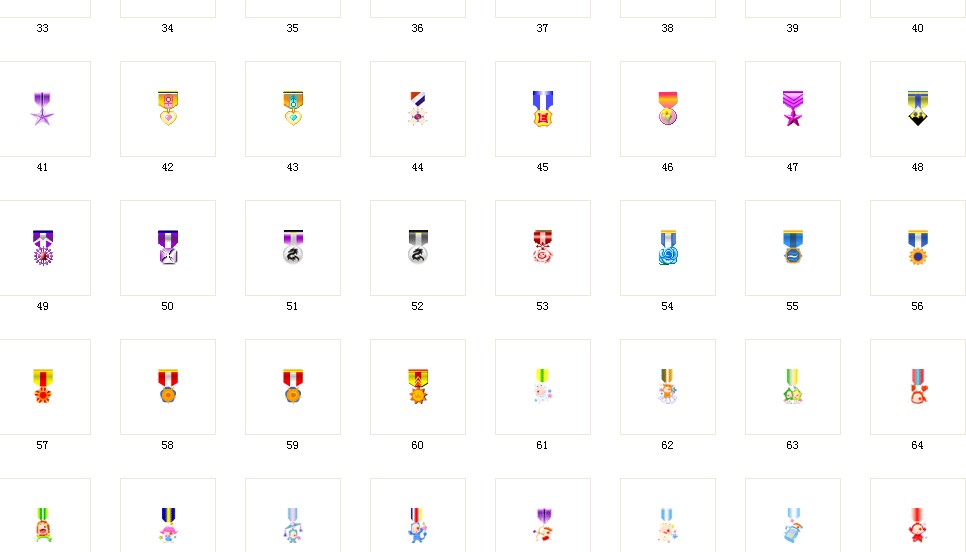The height and width of the screenshot is (552, 966).
Task: Open medal tile number 48
Action: [917, 109]
